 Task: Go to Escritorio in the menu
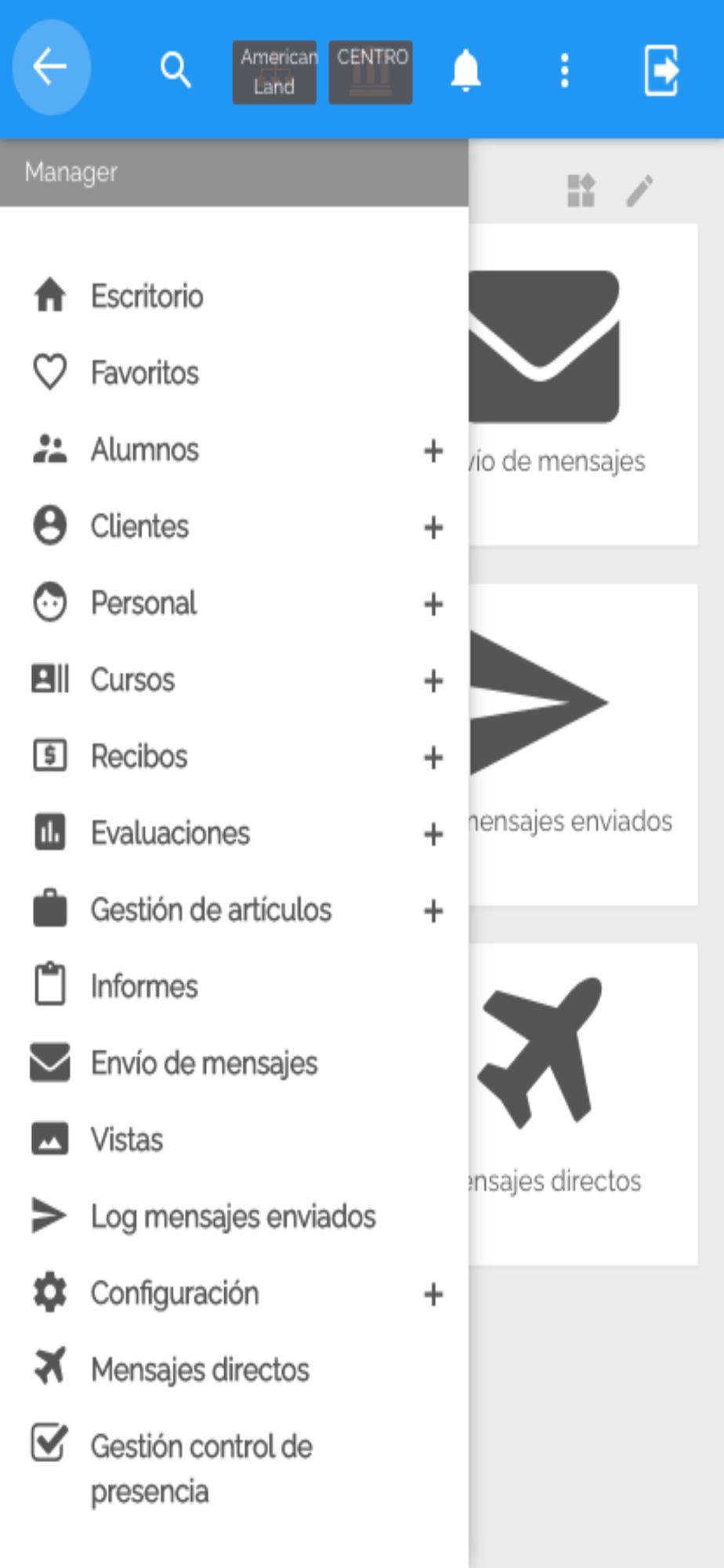click(234, 296)
